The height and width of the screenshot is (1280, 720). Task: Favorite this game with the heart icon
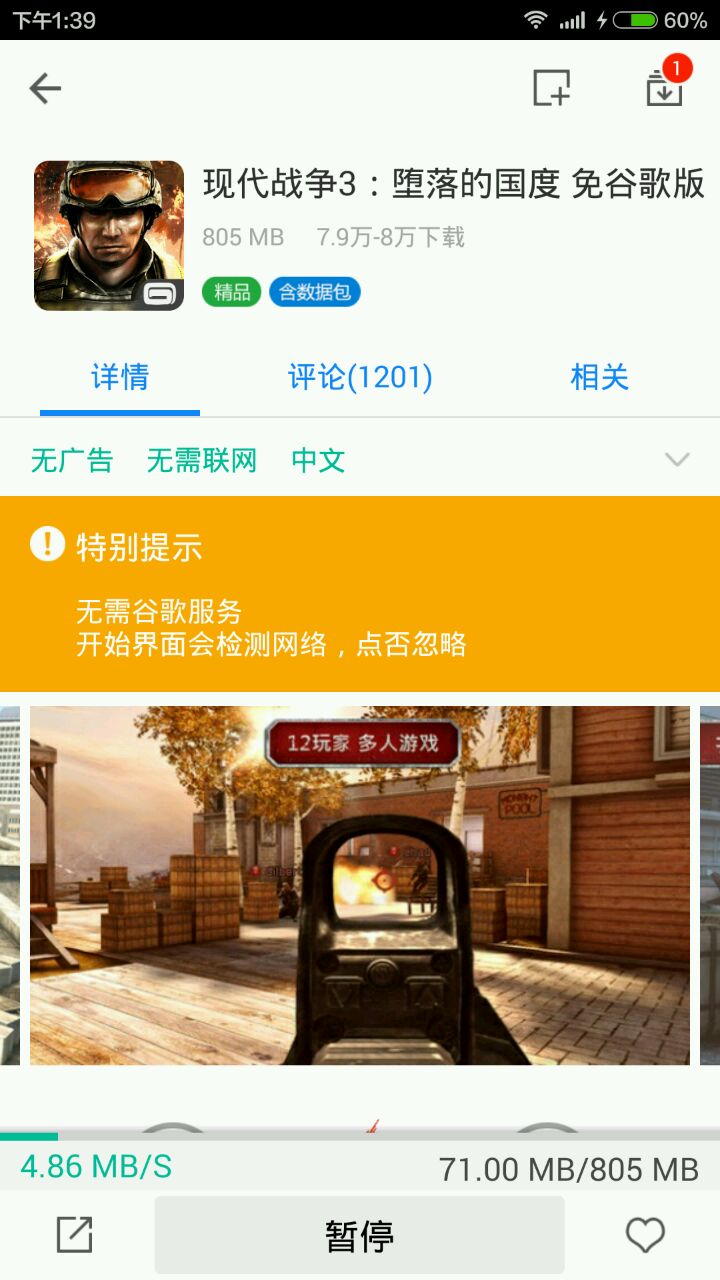(x=645, y=1236)
